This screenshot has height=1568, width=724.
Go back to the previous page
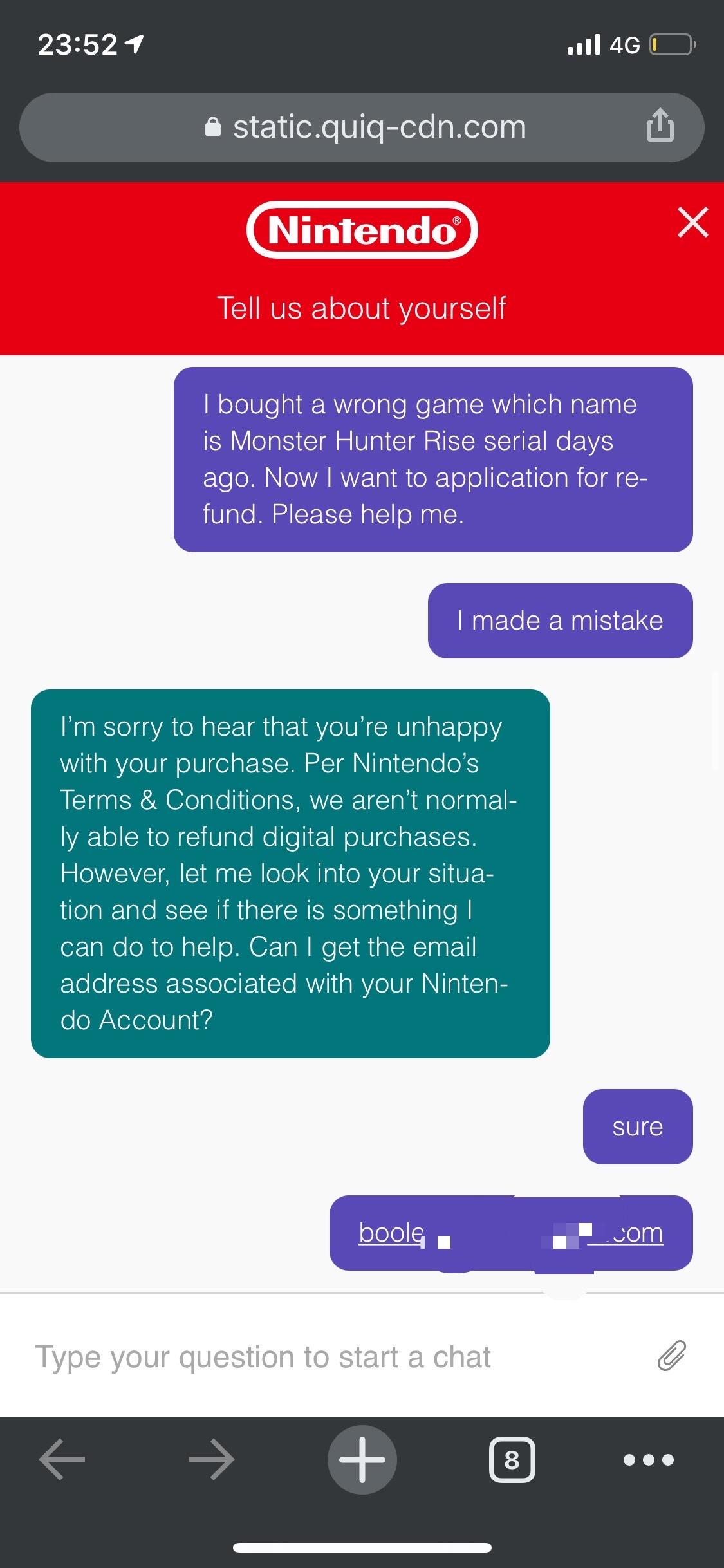tap(62, 1460)
